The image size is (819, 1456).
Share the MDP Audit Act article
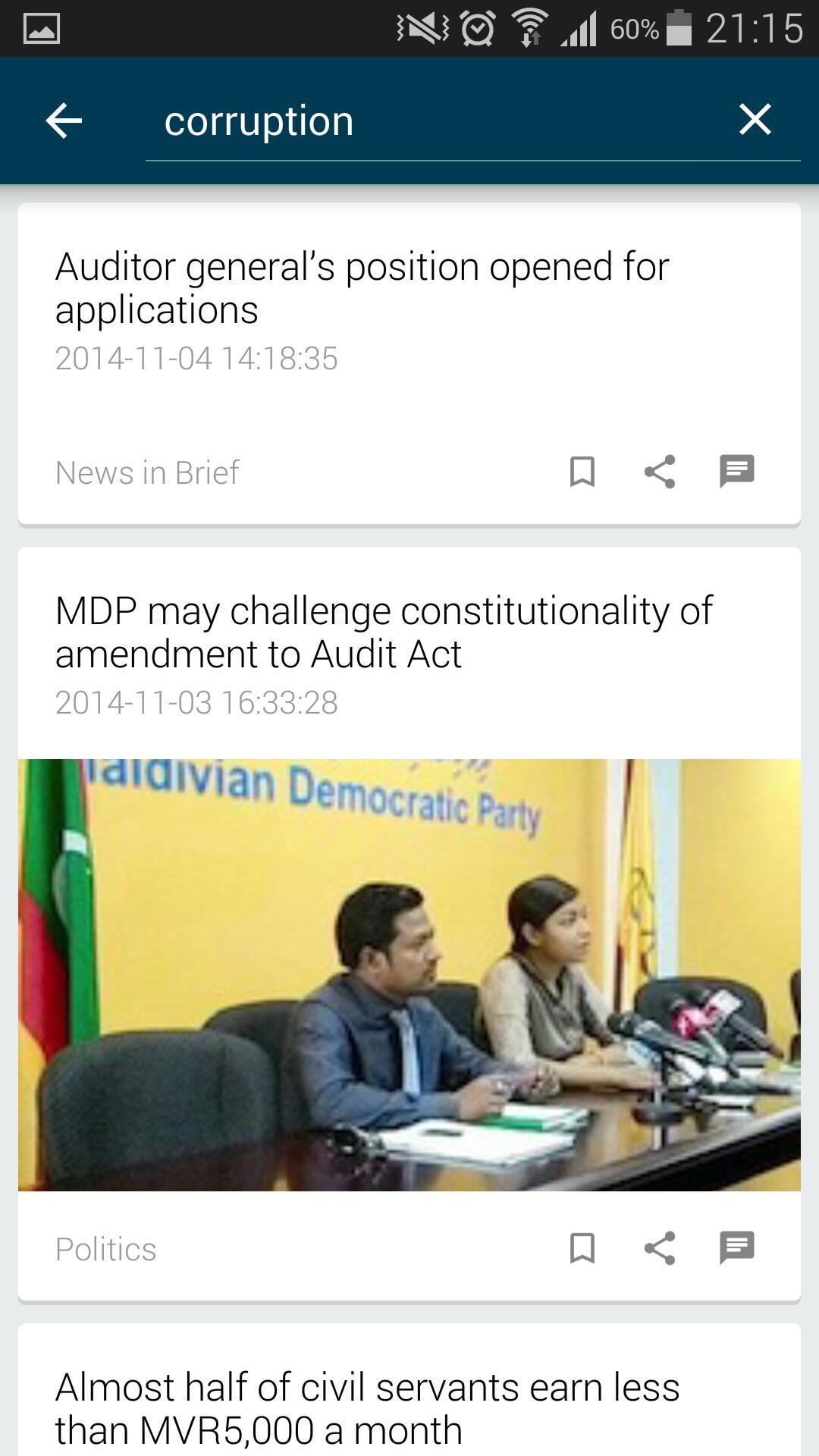pyautogui.click(x=659, y=1248)
